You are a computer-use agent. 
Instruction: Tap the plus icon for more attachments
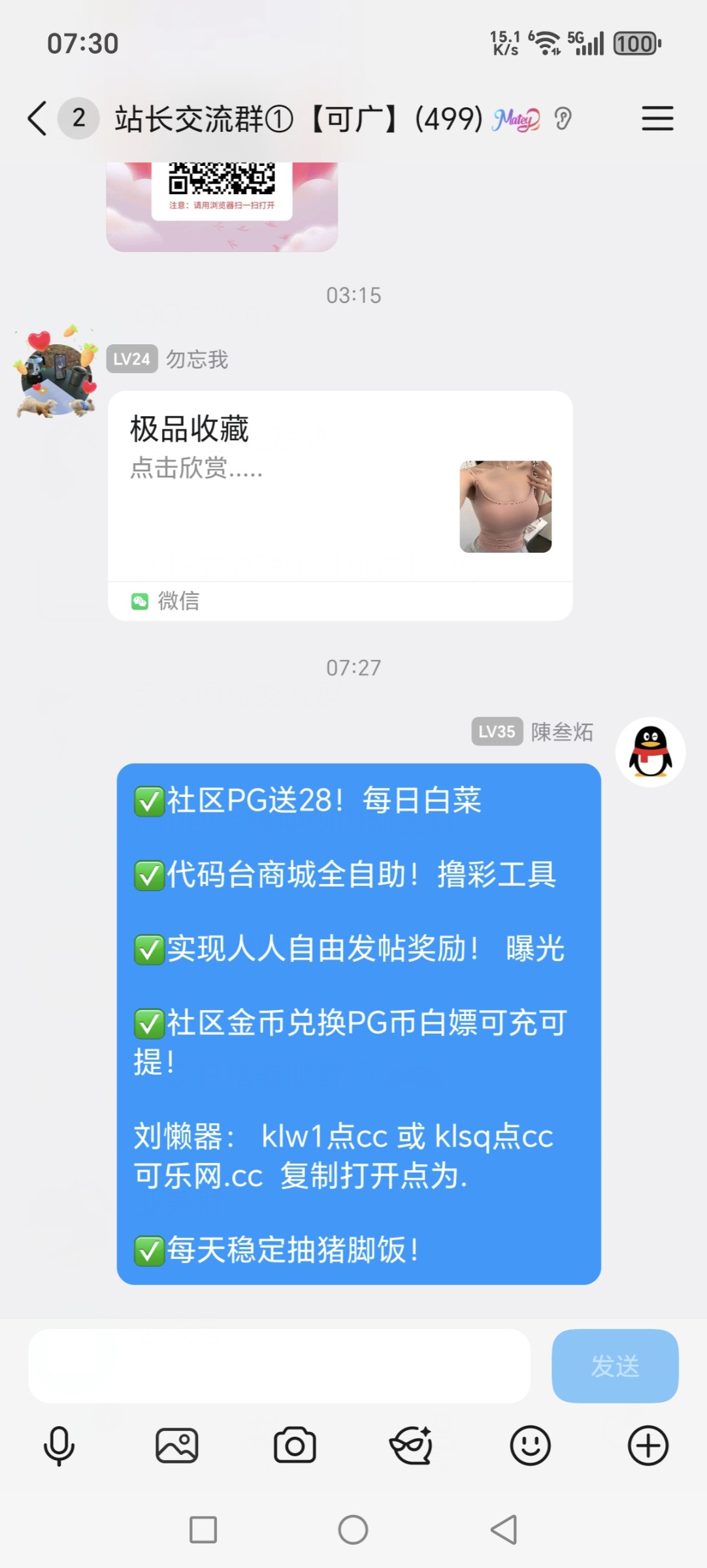648,1445
